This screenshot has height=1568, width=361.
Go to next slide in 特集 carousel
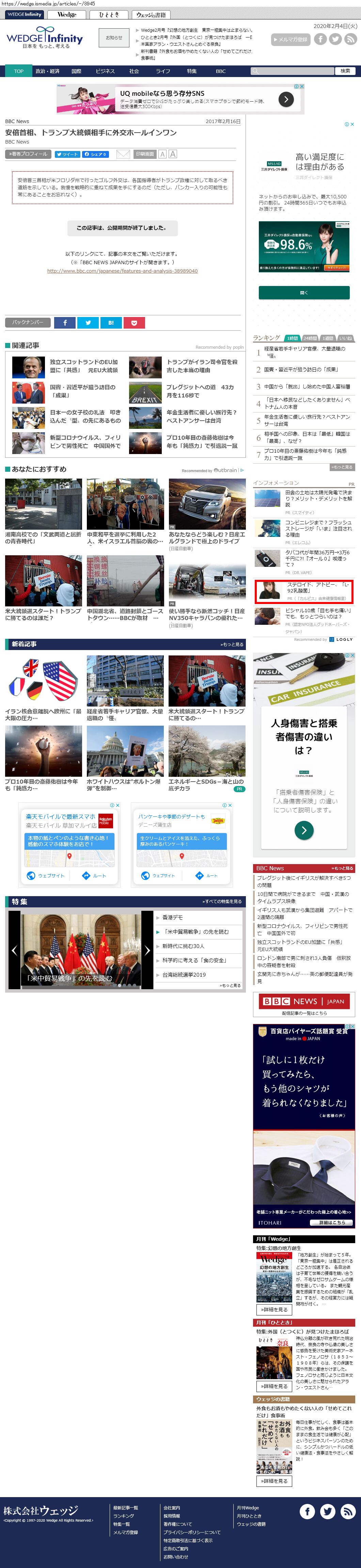click(x=146, y=950)
